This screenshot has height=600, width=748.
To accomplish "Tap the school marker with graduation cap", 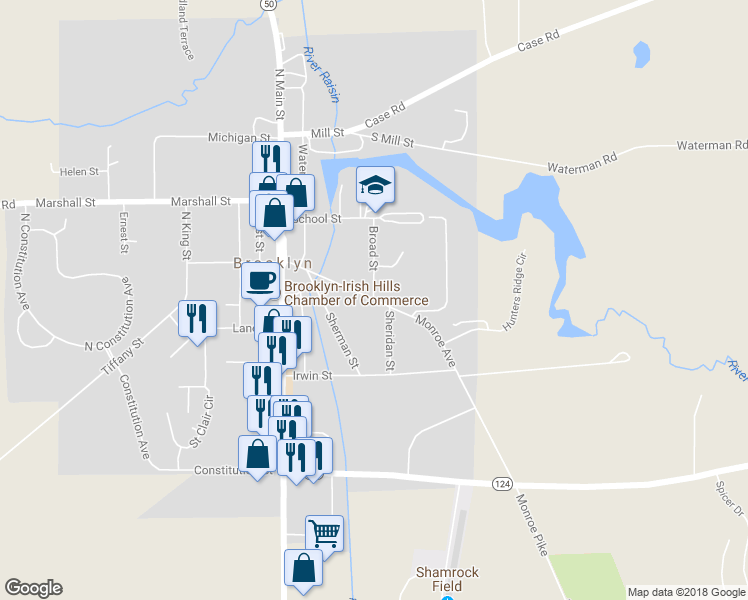I will [x=375, y=185].
